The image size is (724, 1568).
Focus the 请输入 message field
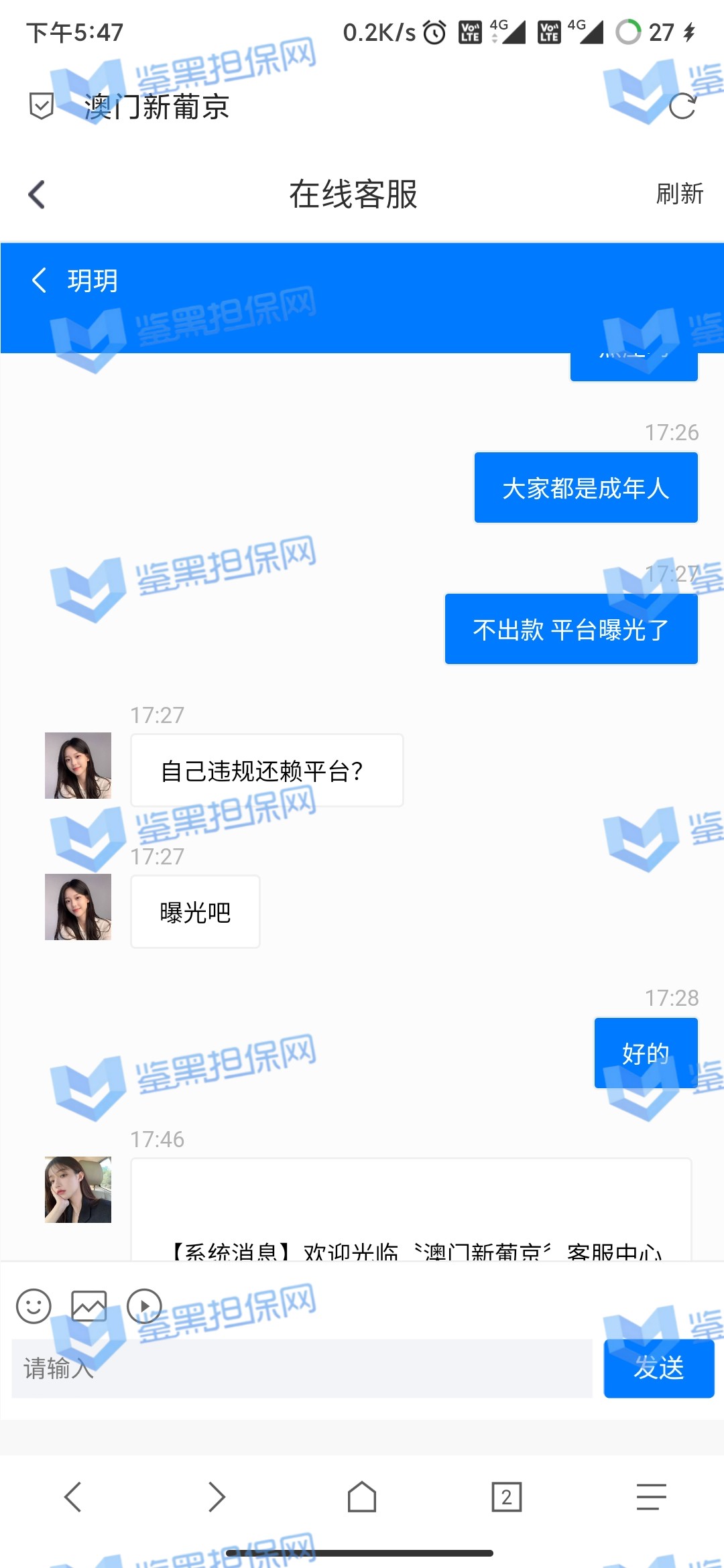click(302, 1368)
